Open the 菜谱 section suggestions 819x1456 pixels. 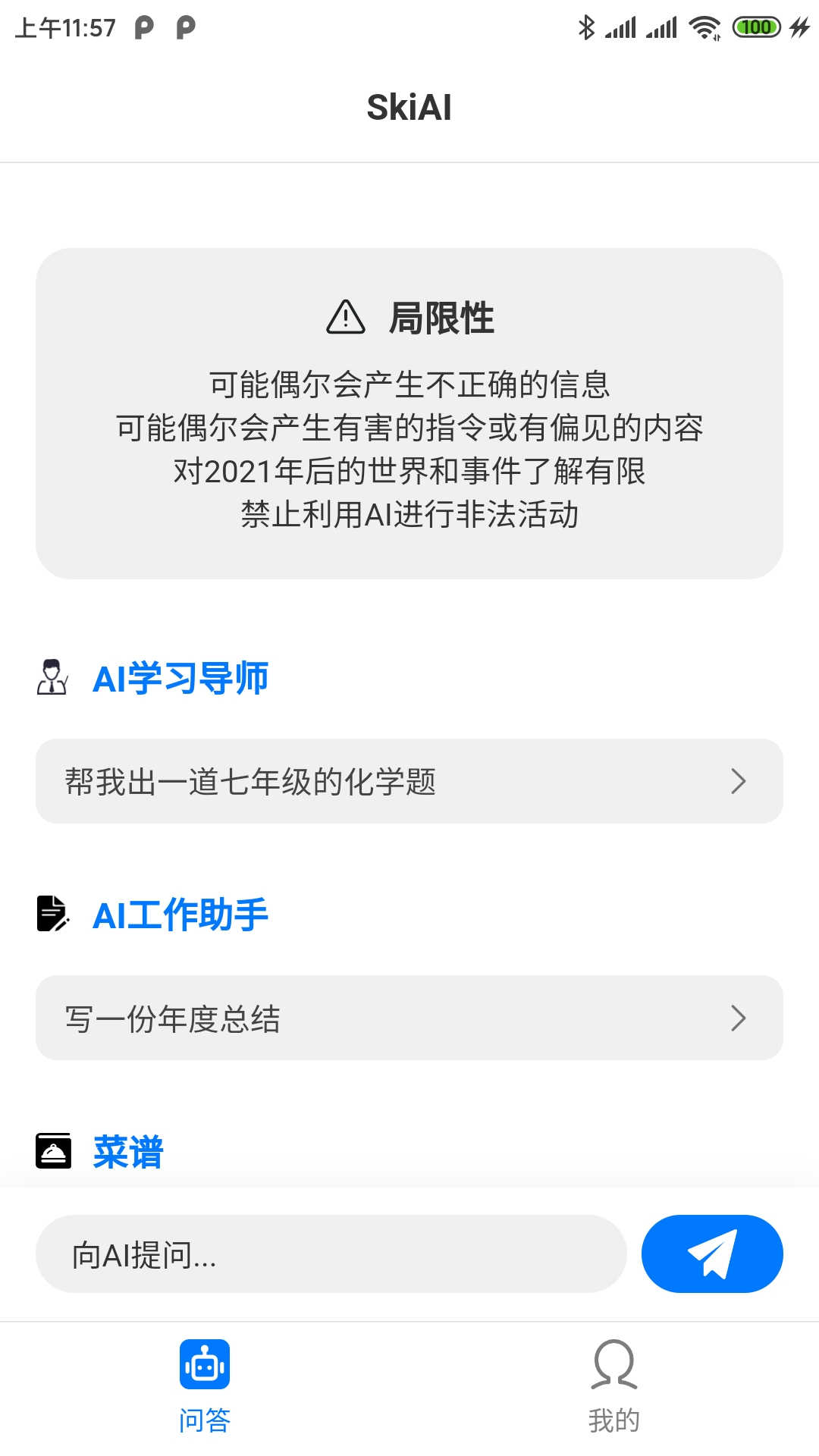click(x=126, y=1151)
